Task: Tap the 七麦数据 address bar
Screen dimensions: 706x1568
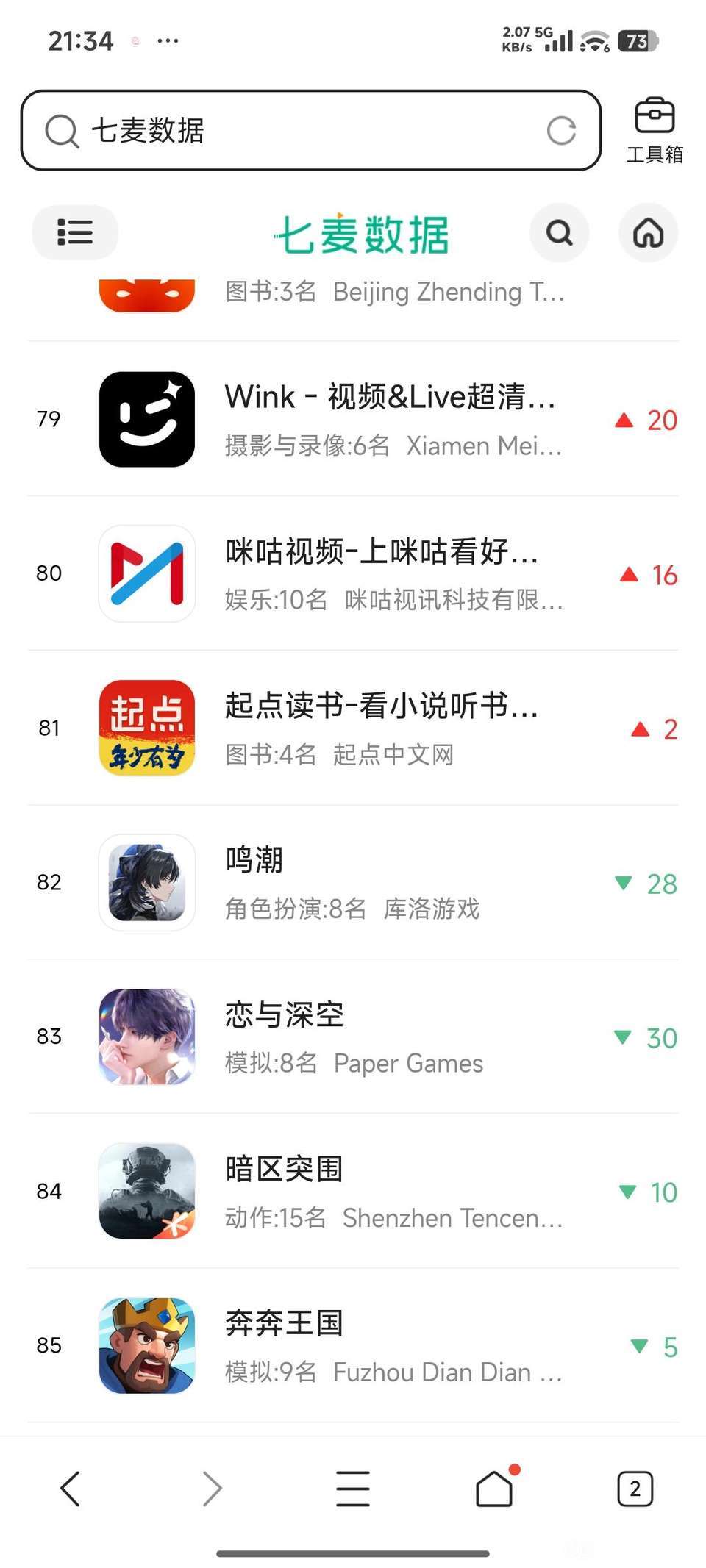Action: 294,131
